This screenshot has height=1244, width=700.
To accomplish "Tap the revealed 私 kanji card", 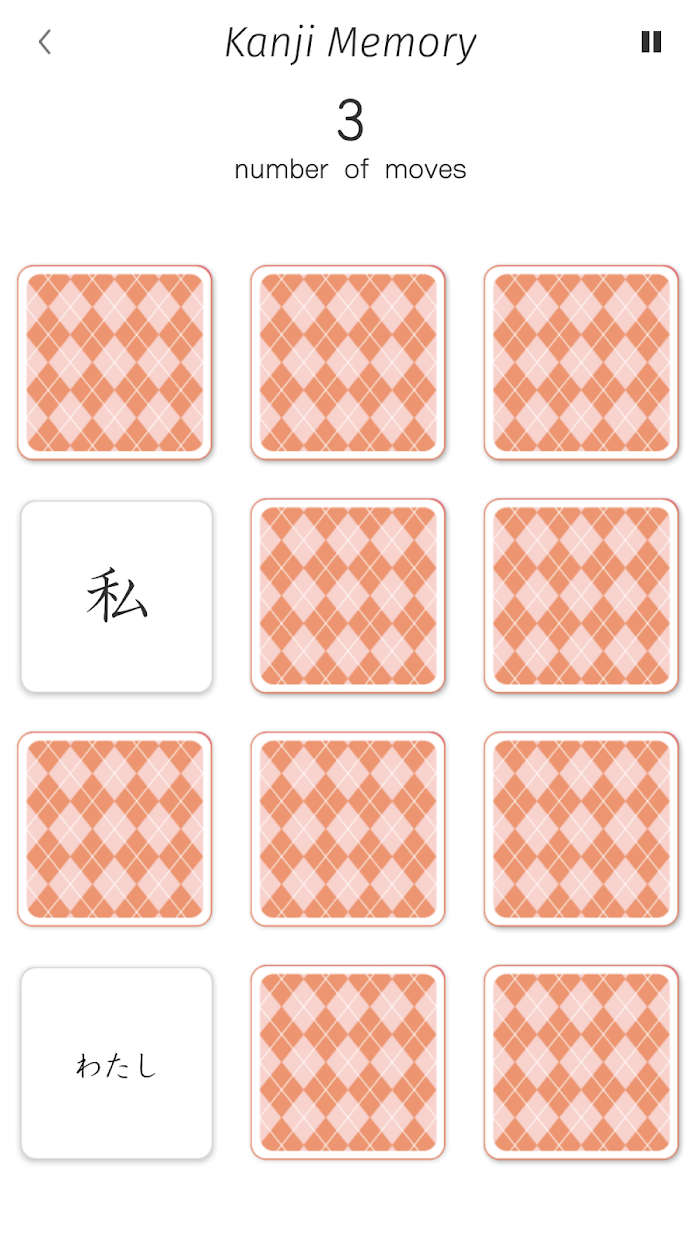I will coord(116,597).
